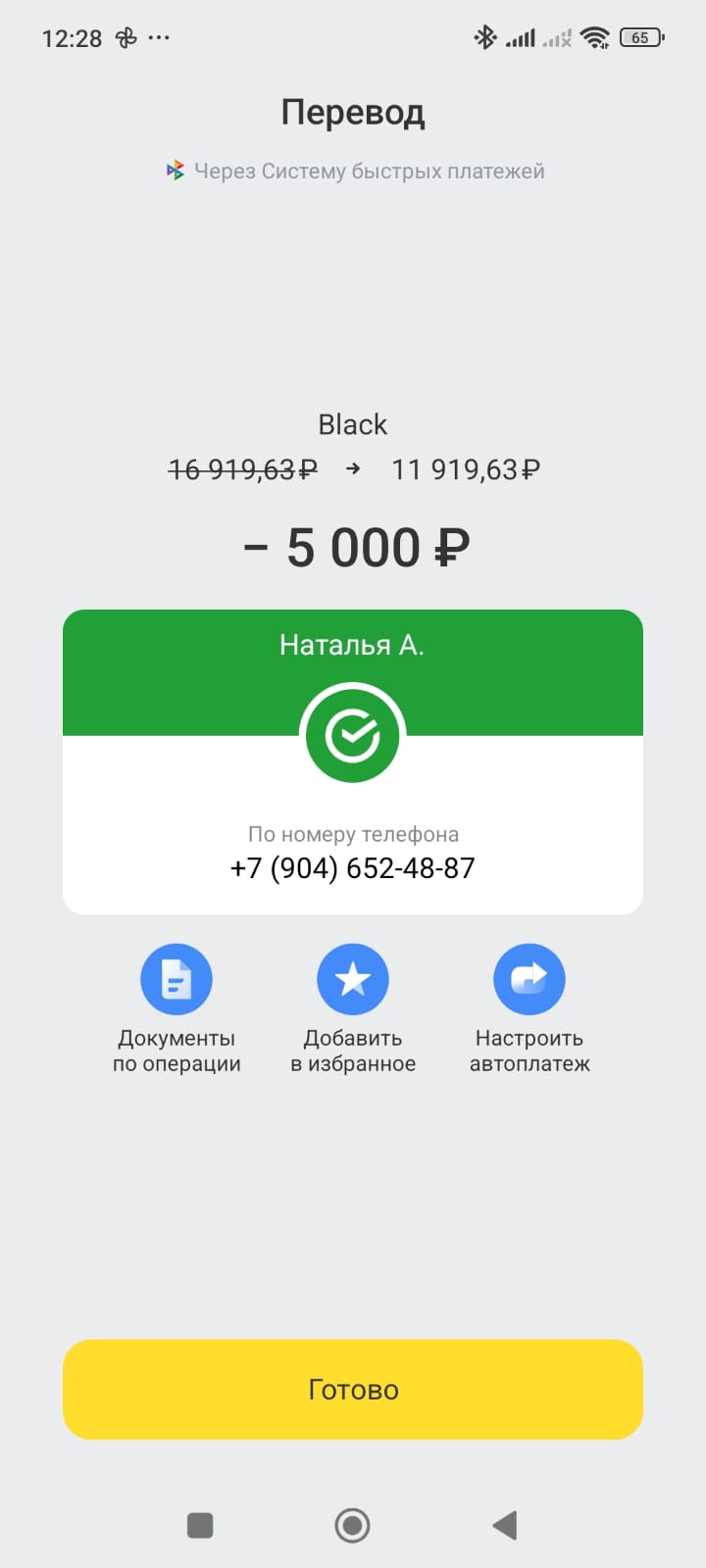Open the Наталья А. recipient card
This screenshot has height=1568, width=706.
353,762
